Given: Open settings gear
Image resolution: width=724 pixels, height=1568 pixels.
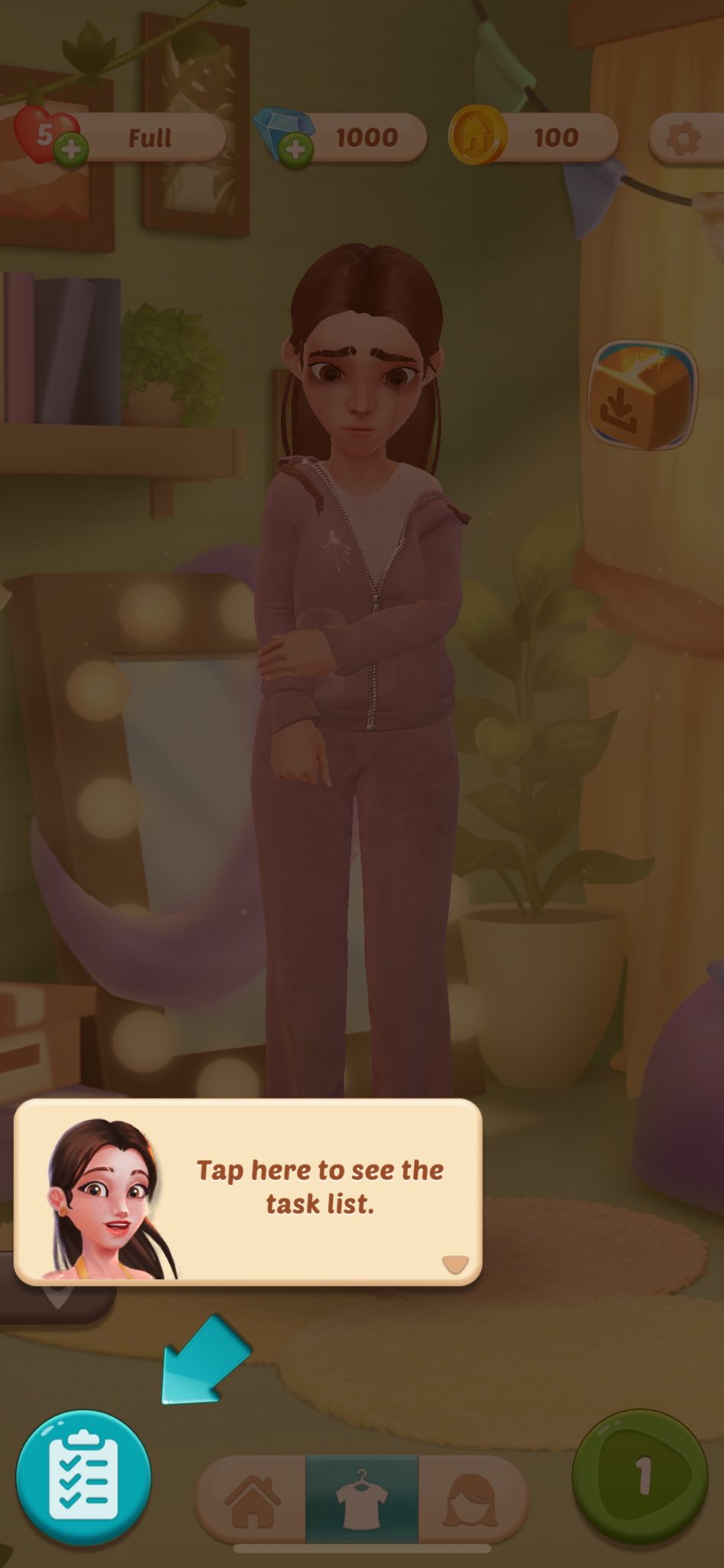Looking at the screenshot, I should coord(682,139).
